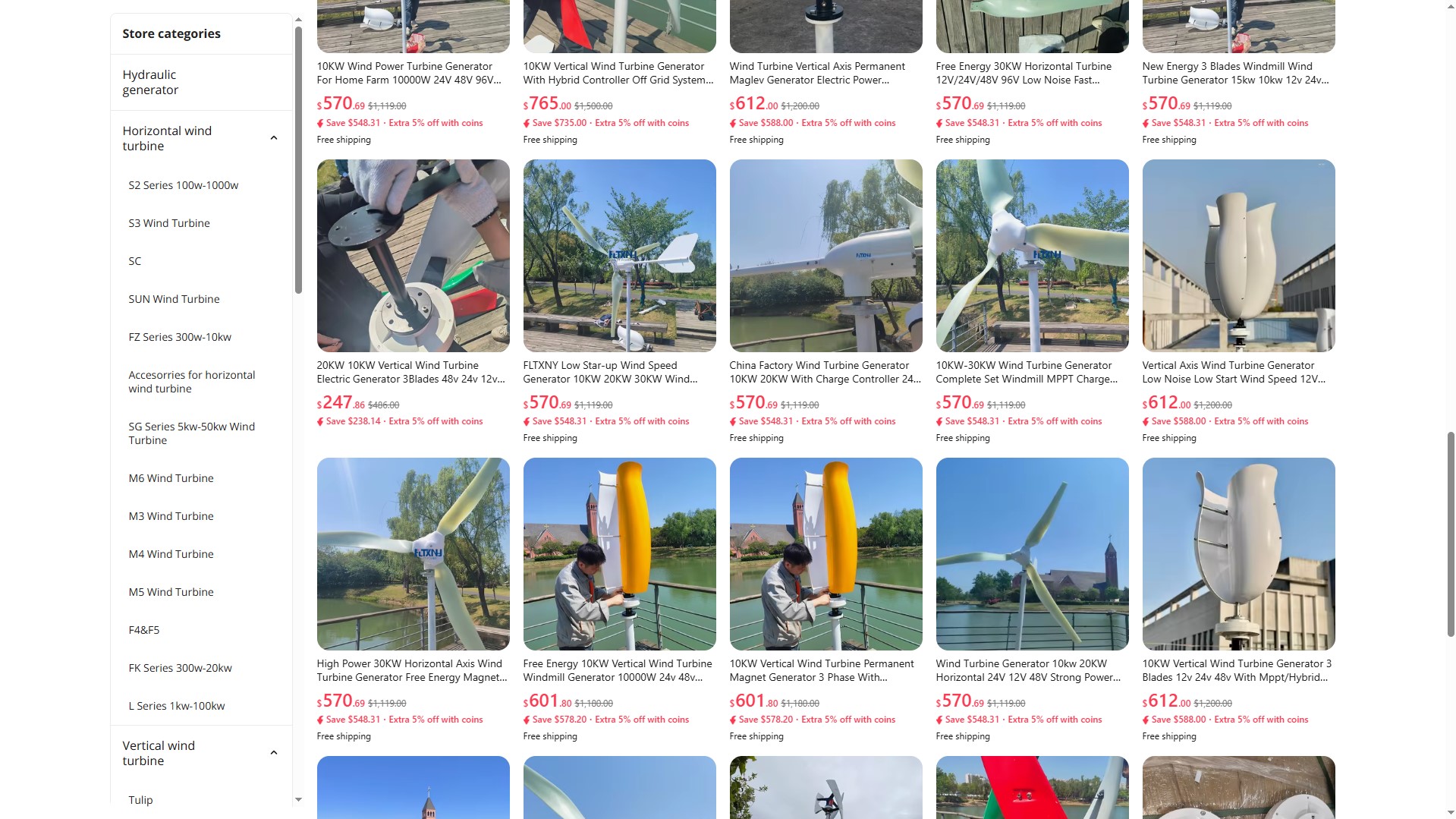Open the Hydraulic generator category
1456x819 pixels.
click(150, 82)
